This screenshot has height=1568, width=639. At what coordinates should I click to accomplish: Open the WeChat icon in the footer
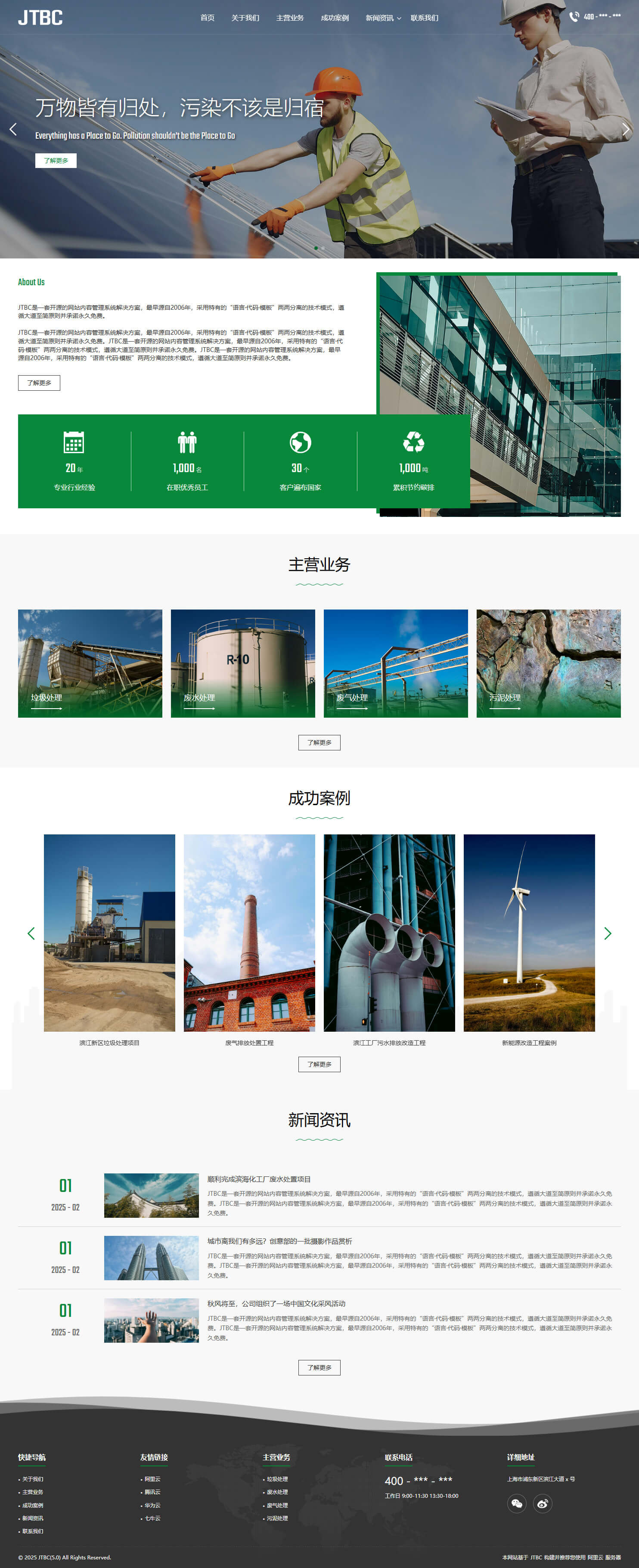517,1503
